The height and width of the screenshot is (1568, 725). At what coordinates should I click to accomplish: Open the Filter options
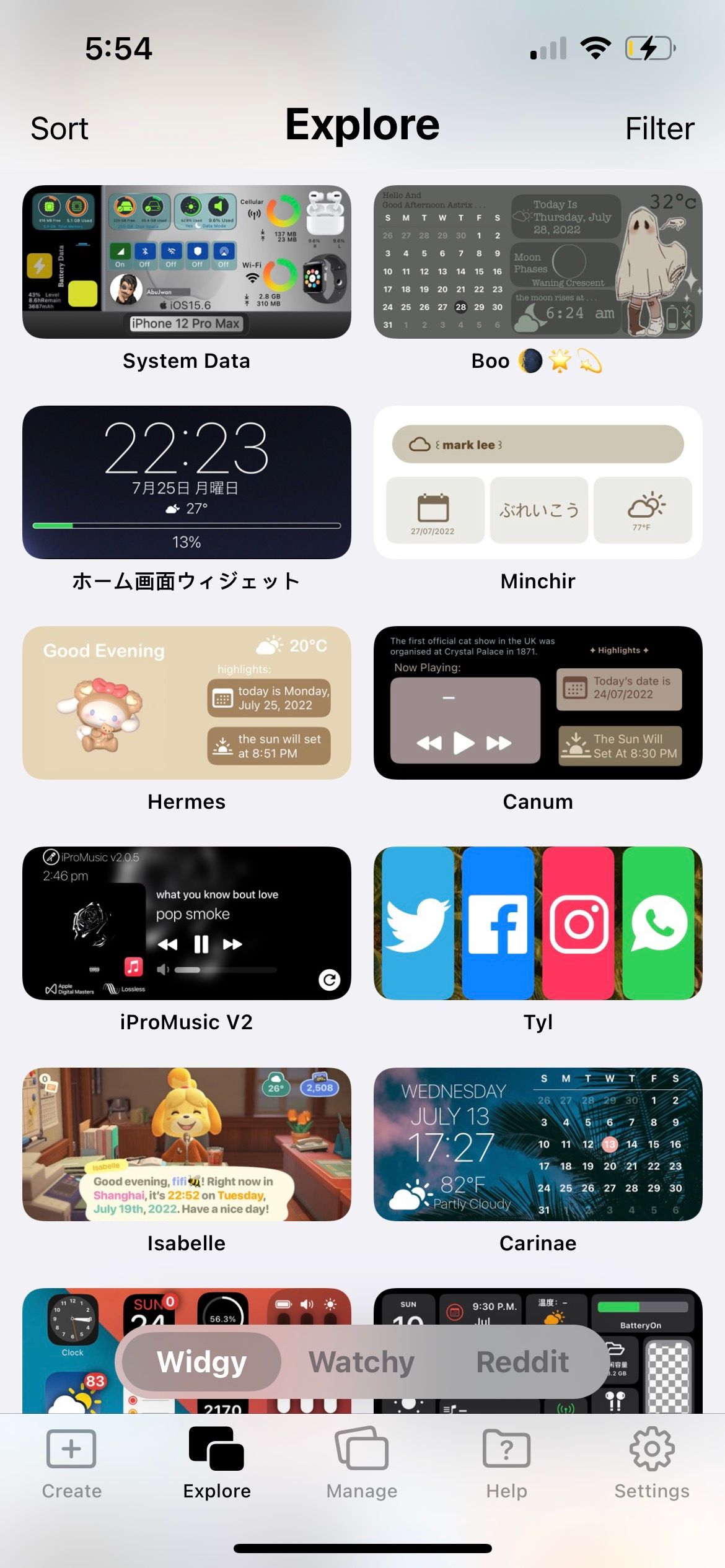click(x=659, y=128)
